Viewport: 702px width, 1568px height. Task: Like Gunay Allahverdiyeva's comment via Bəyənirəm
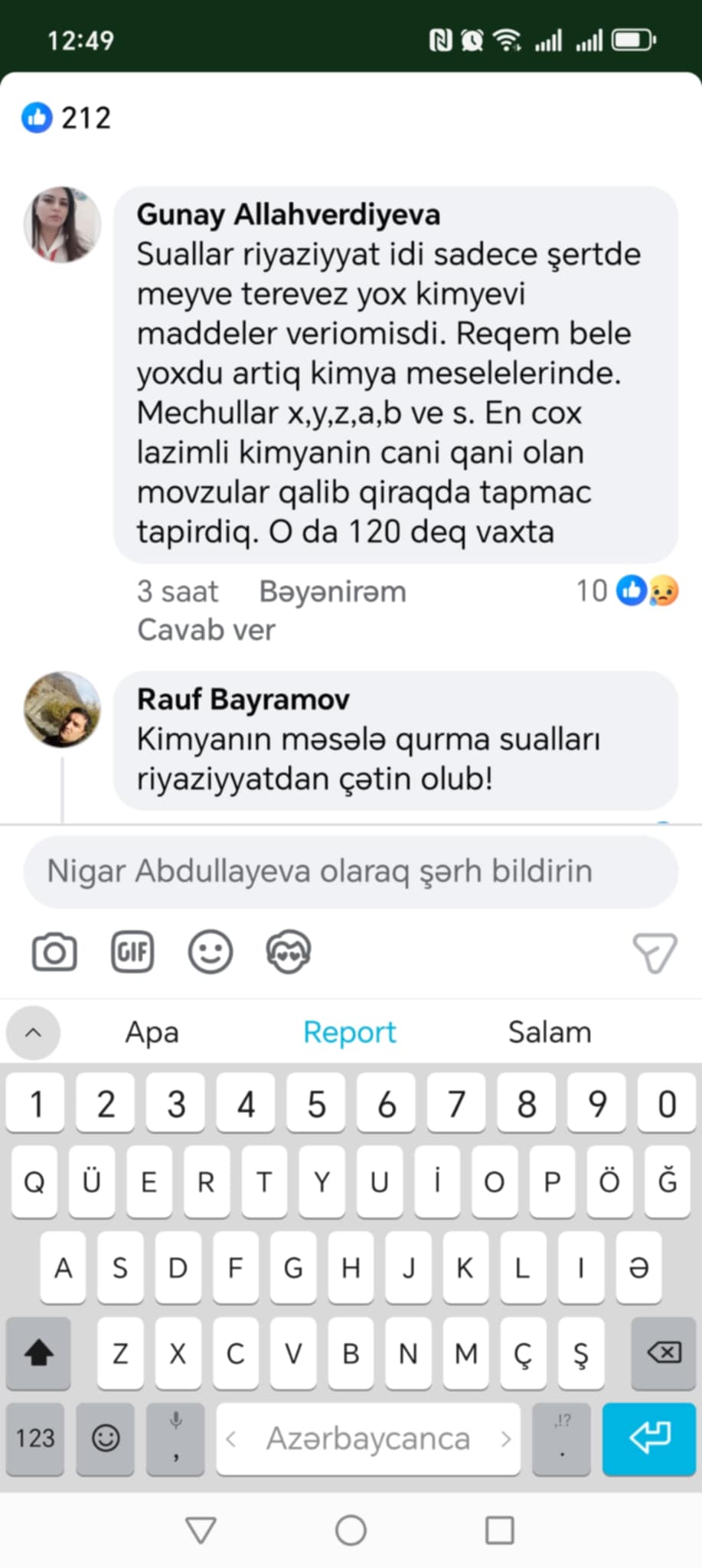tap(332, 592)
